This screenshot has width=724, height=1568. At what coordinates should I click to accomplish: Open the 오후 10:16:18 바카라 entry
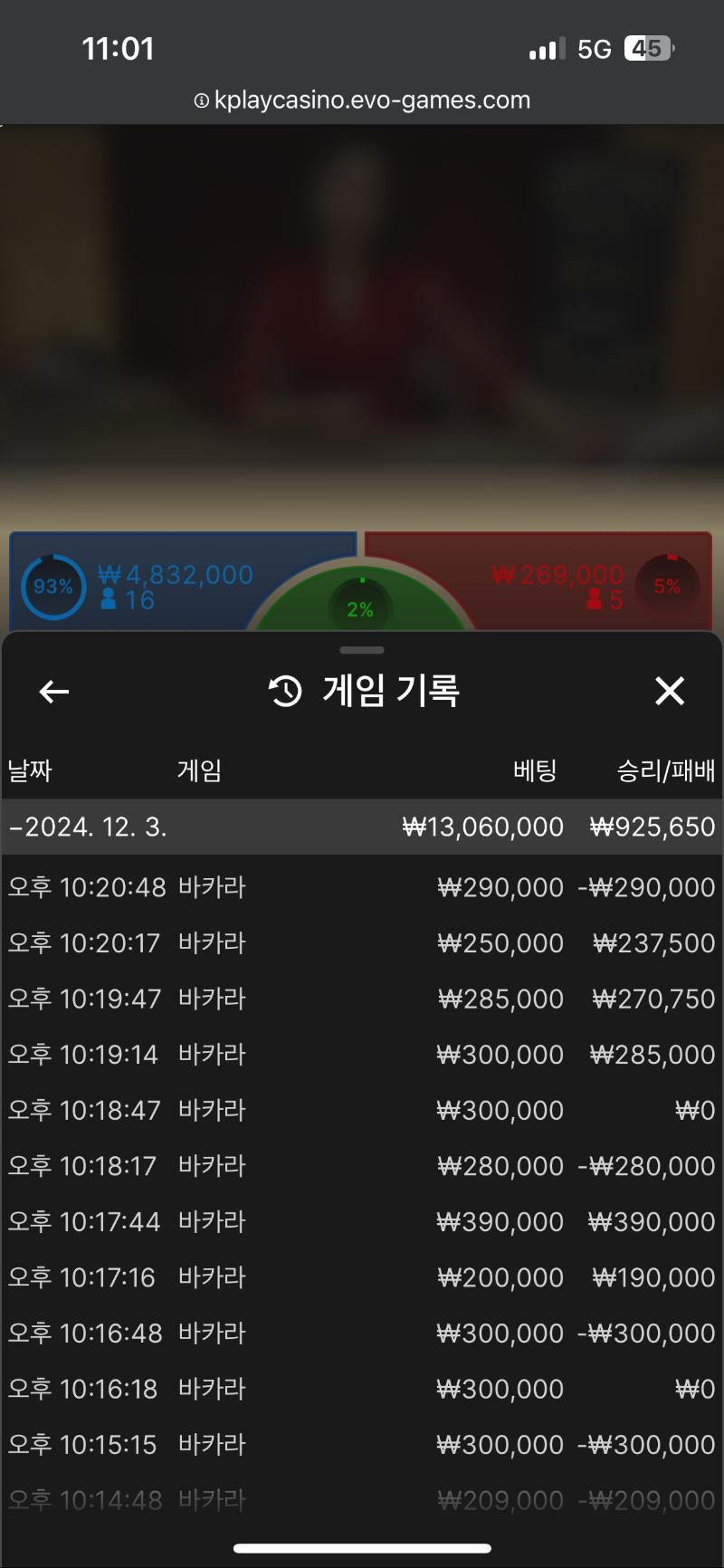(362, 1389)
